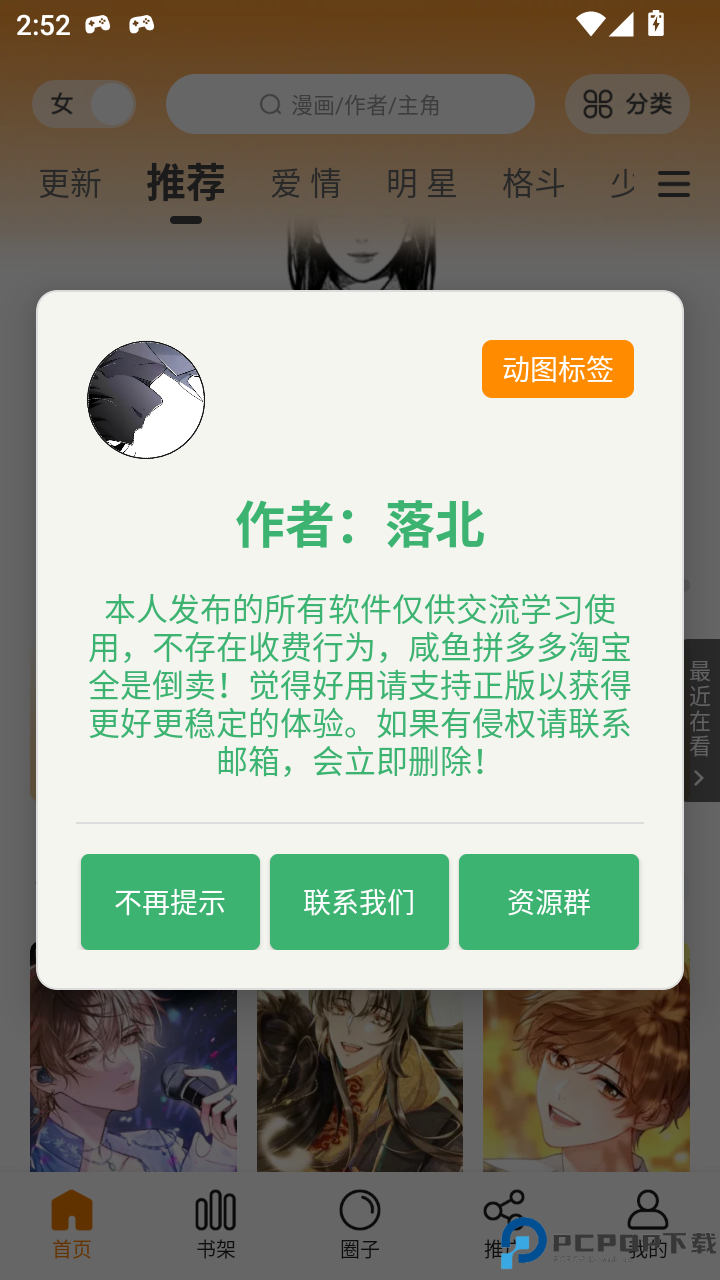
Task: Select the 爱情 category tab
Action: click(x=307, y=184)
